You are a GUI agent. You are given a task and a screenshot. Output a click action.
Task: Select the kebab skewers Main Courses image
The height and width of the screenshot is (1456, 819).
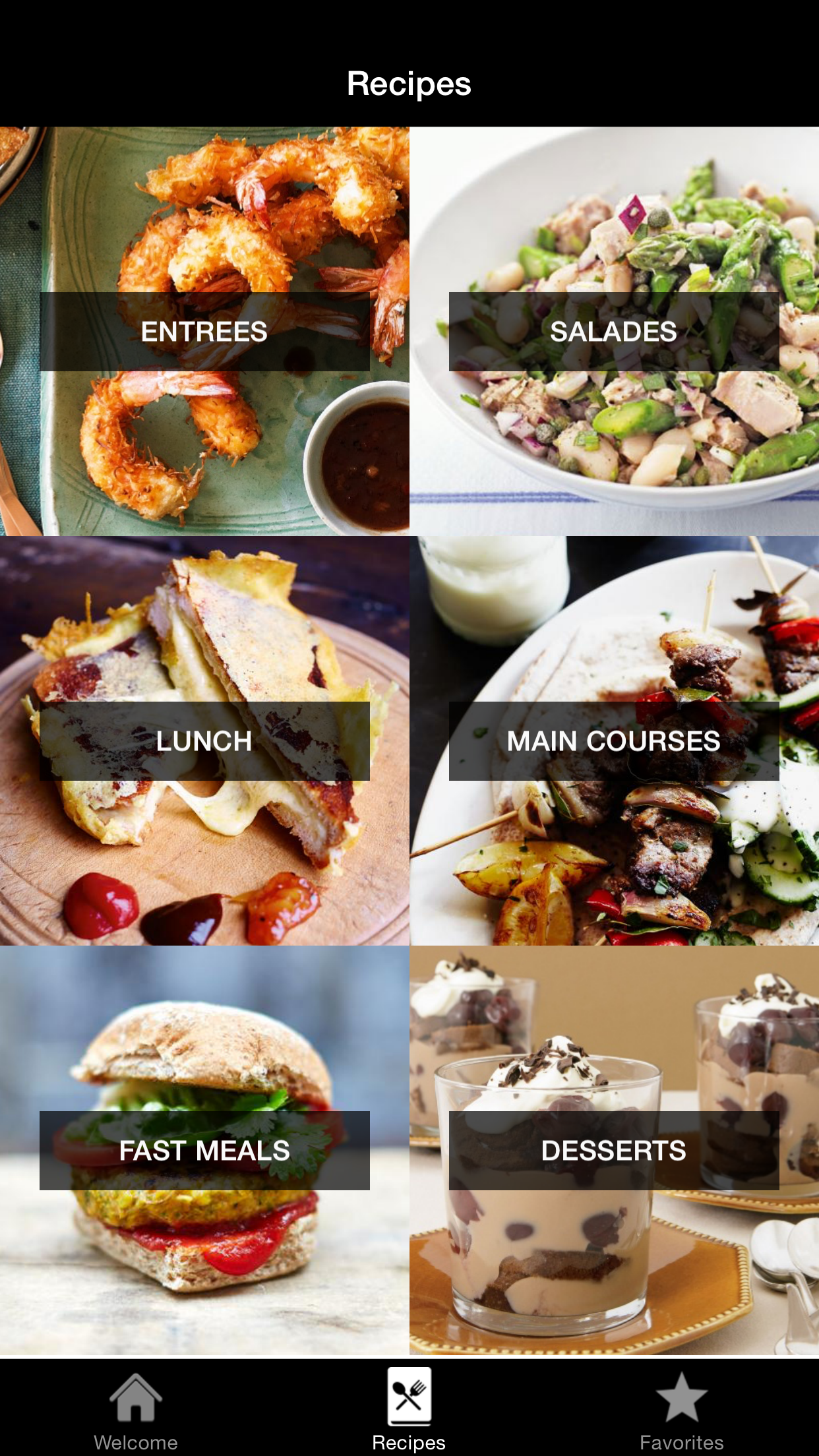(613, 857)
